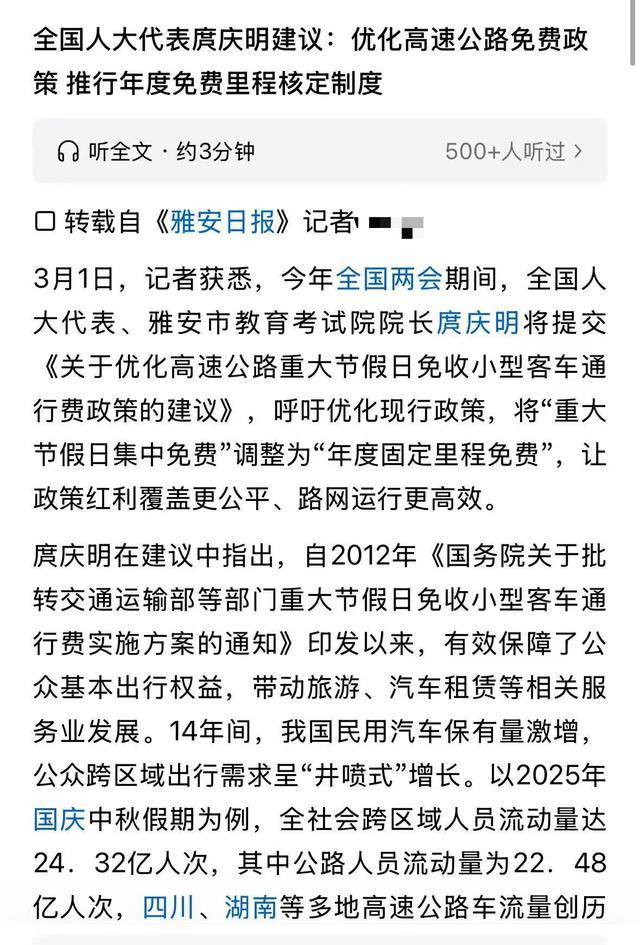Open the 500+人听过 listener details
This screenshot has width=640, height=945.
point(514,151)
